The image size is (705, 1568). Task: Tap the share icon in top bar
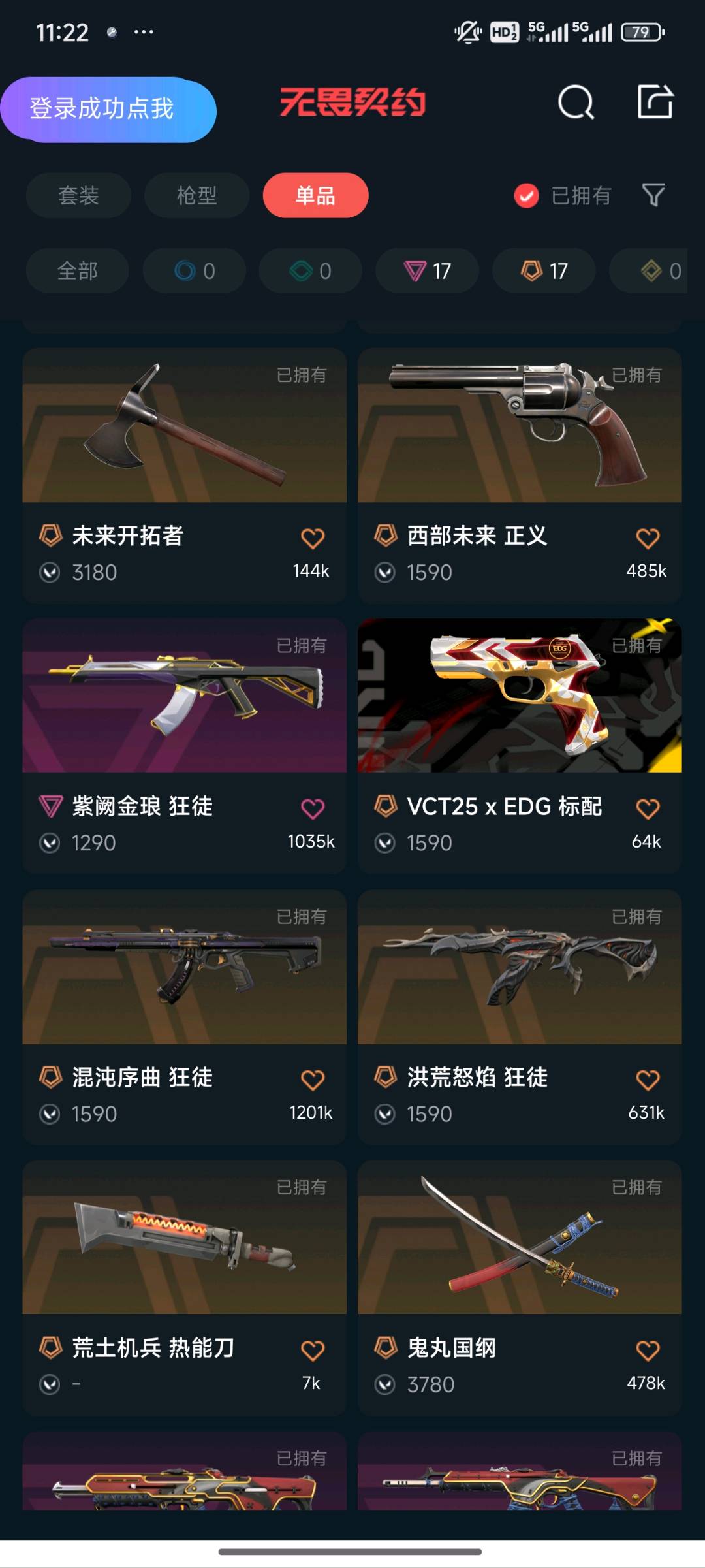655,101
